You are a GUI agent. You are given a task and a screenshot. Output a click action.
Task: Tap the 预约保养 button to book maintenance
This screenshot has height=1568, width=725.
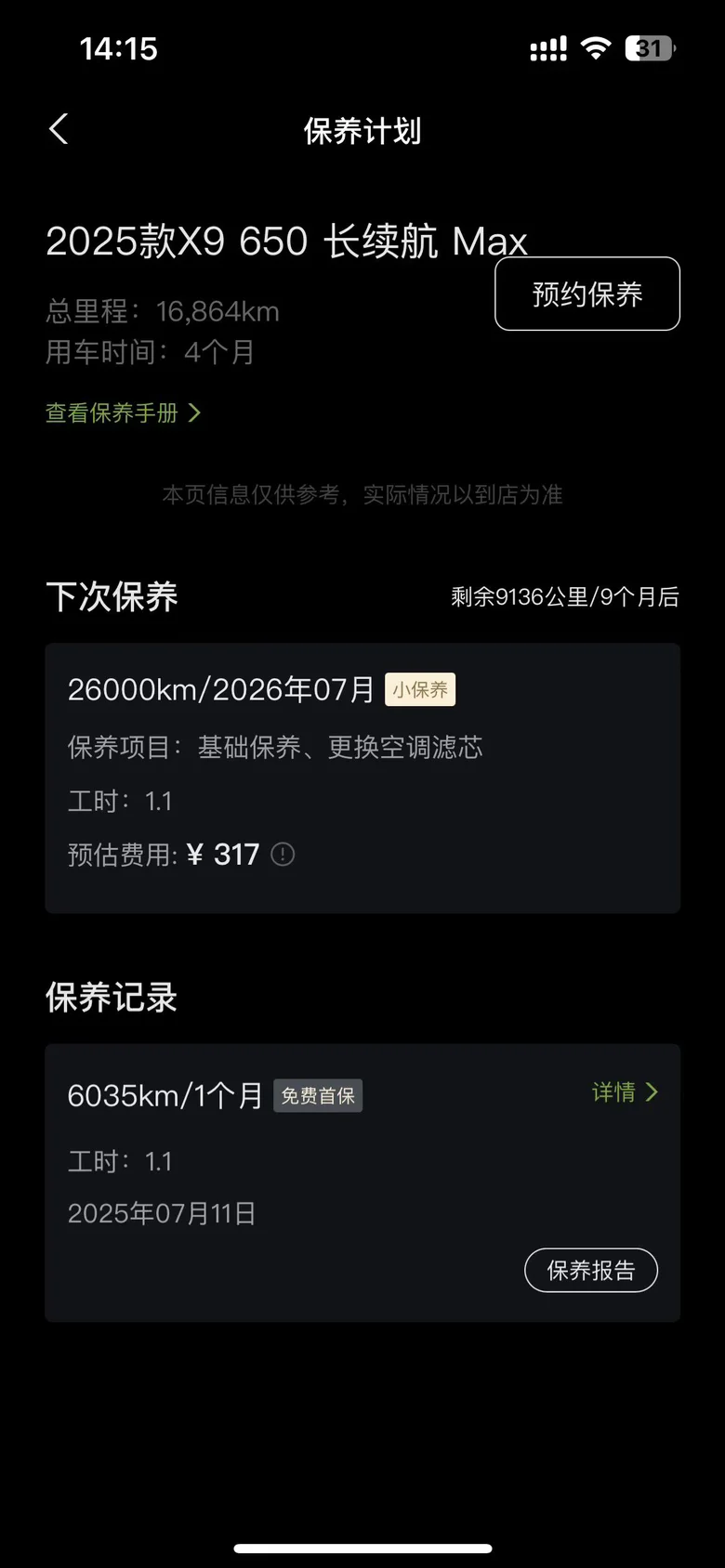[587, 294]
